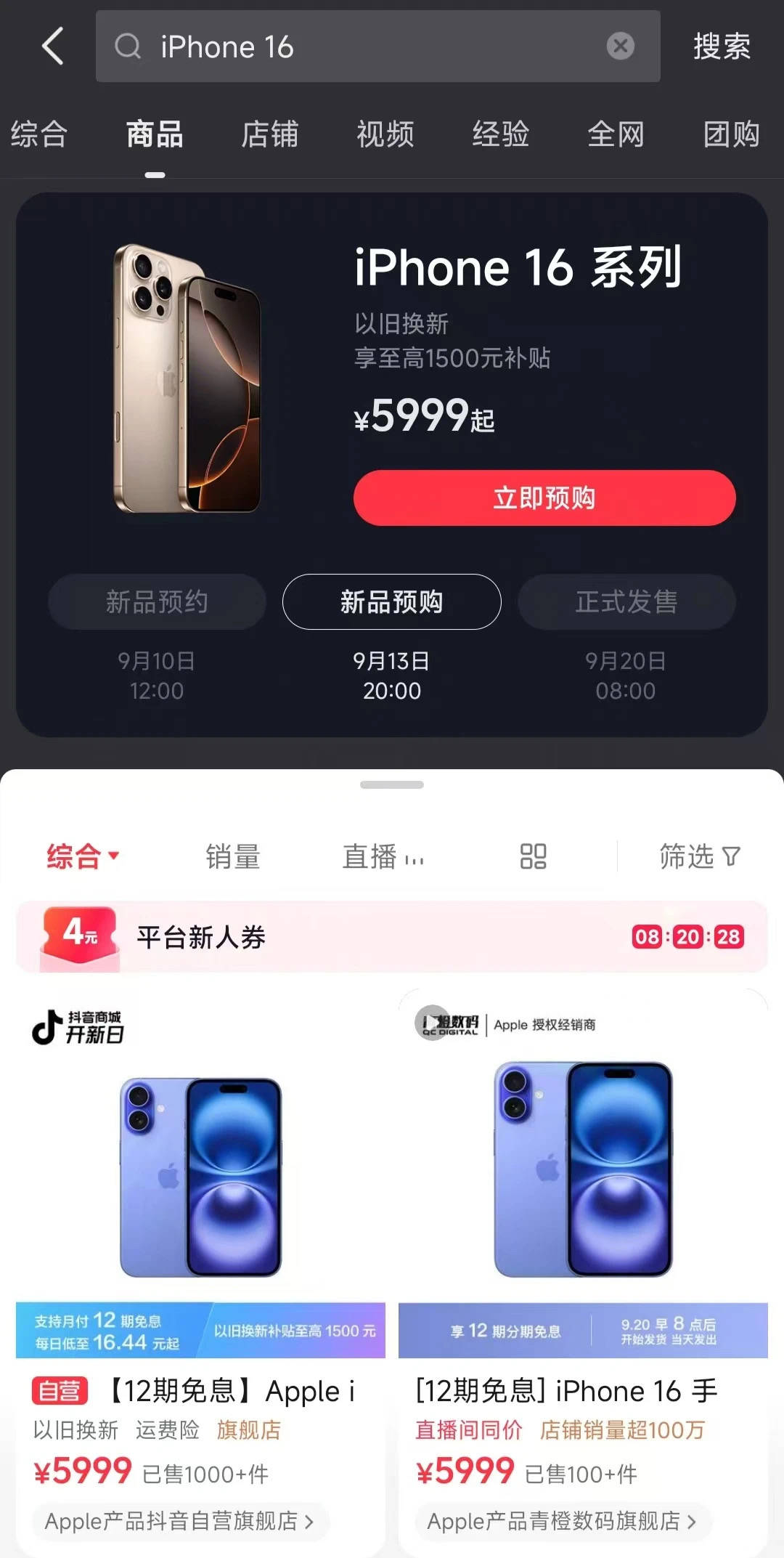Filter results by 直播

tap(383, 856)
